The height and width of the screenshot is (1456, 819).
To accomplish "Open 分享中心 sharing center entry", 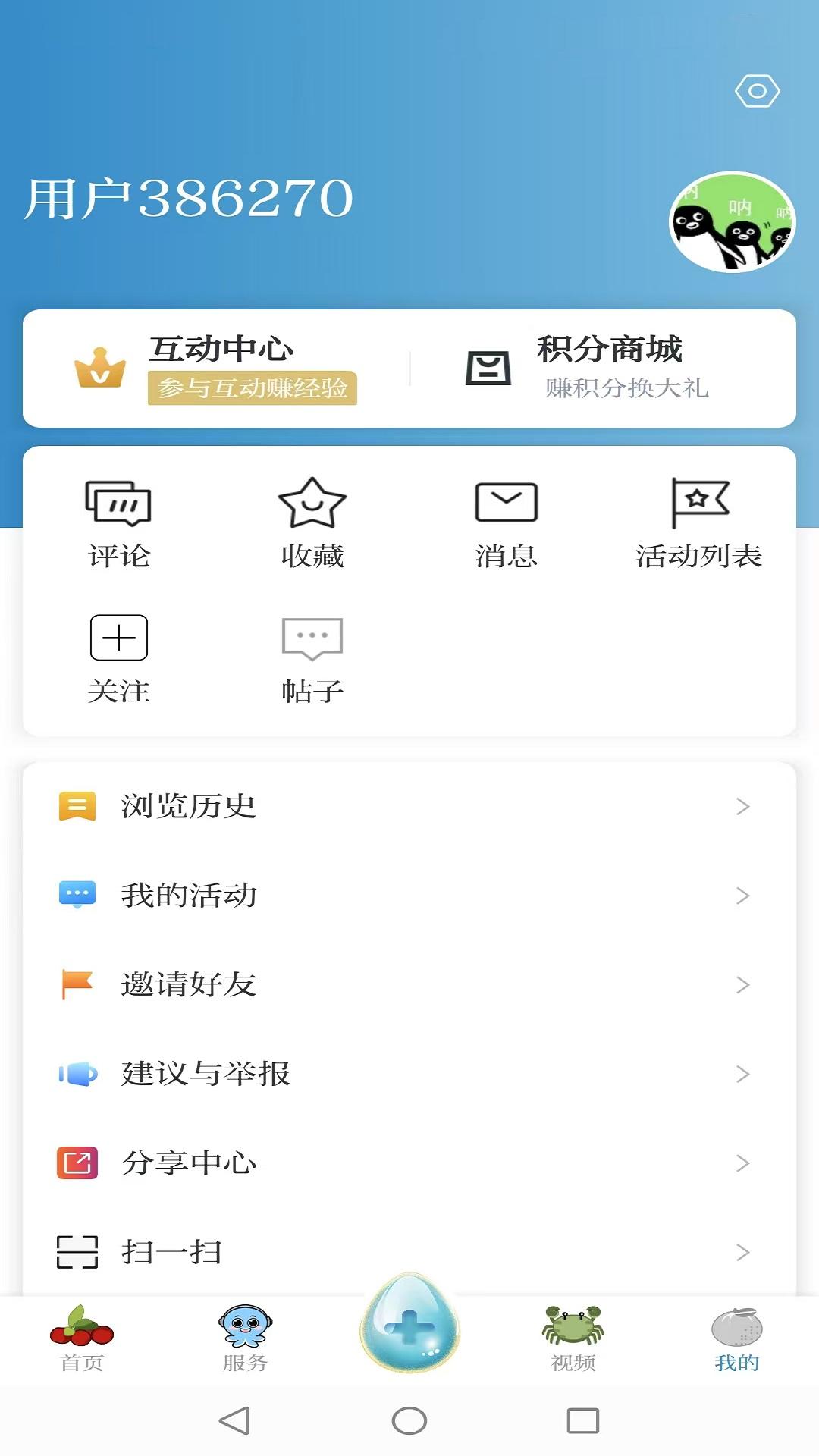I will point(189,1161).
